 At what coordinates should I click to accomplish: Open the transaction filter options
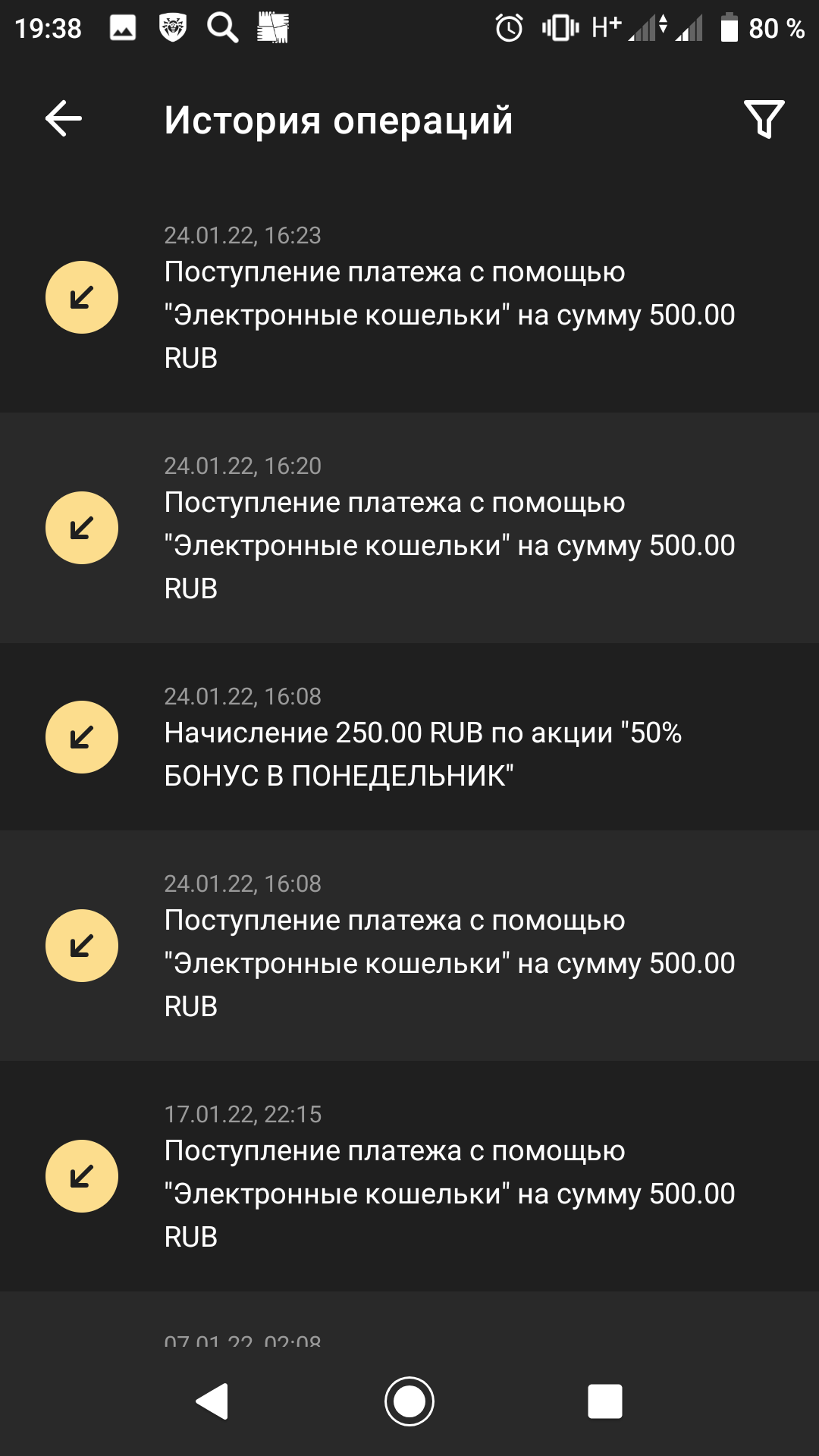pyautogui.click(x=764, y=118)
